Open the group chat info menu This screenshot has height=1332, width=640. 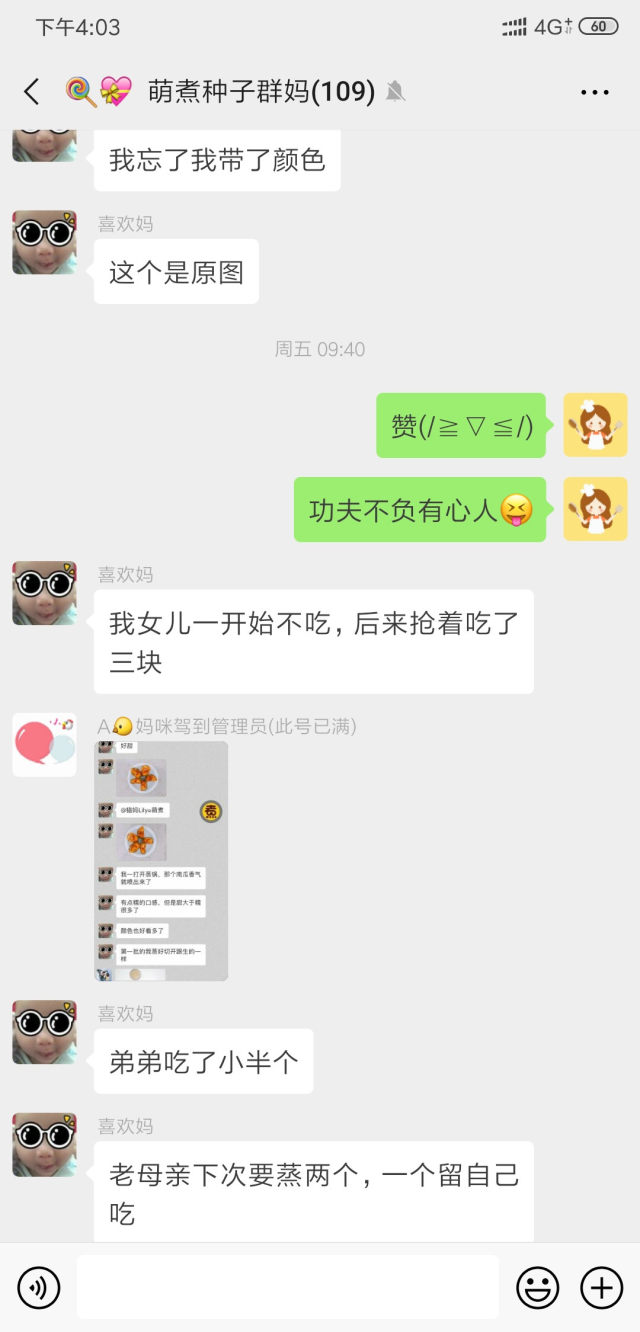tap(594, 92)
